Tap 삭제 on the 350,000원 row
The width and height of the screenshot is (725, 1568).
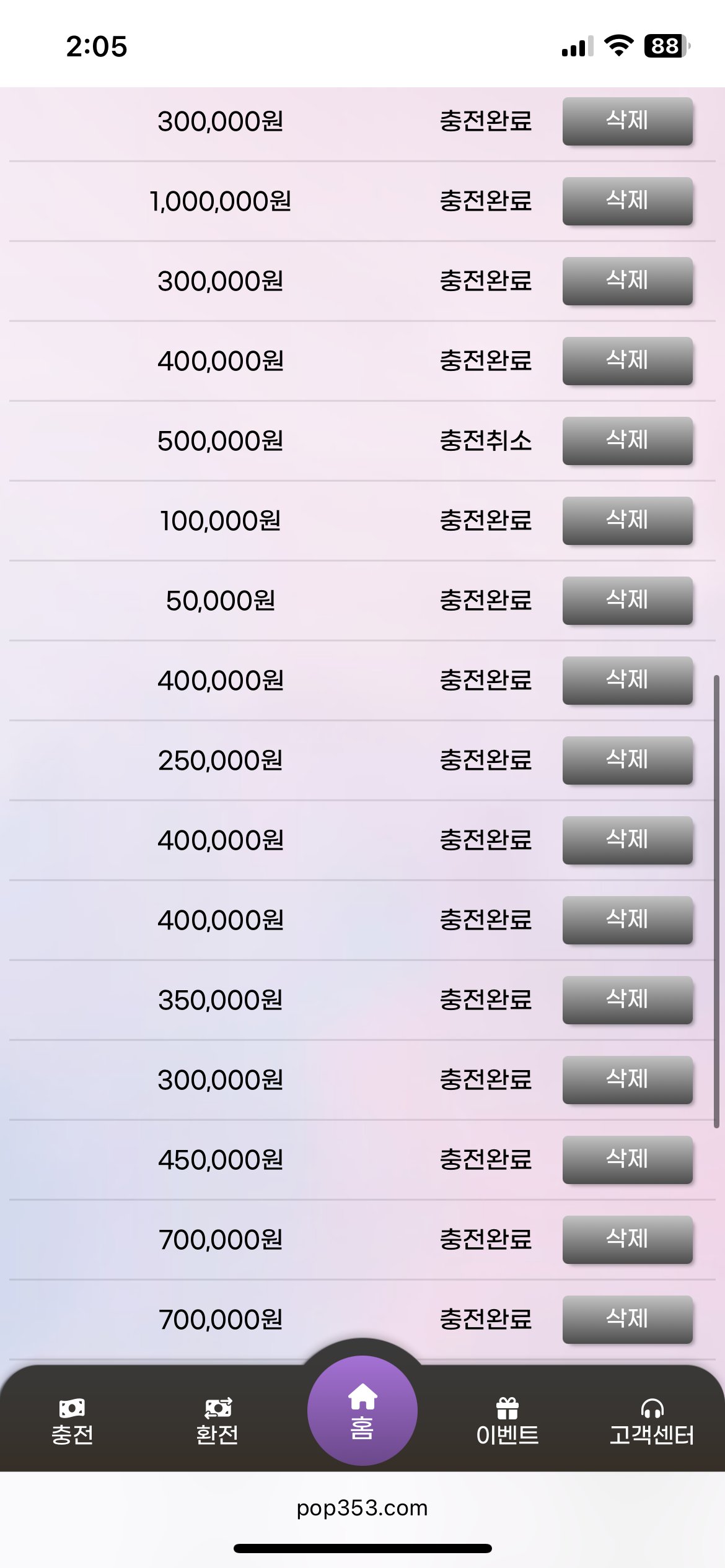pyautogui.click(x=627, y=1000)
